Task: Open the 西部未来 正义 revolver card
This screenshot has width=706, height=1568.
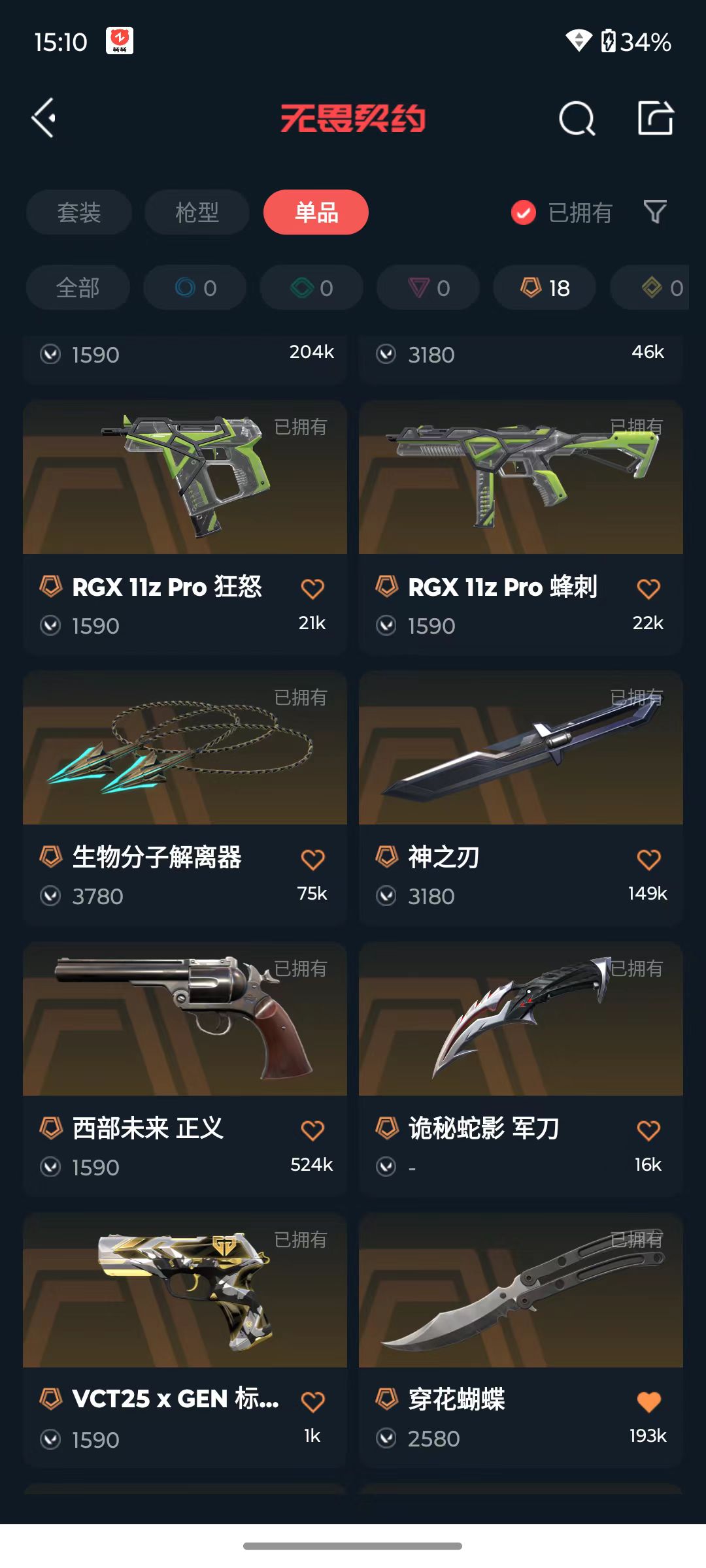Action: tap(185, 1069)
